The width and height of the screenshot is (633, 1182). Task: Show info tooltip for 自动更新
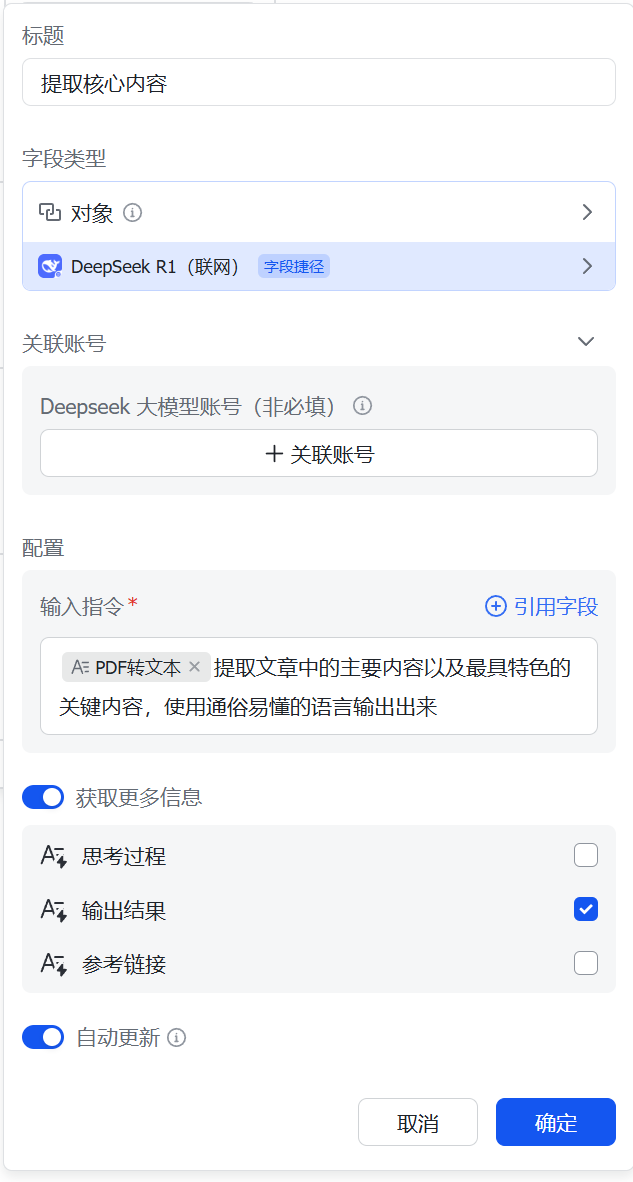coord(177,1038)
